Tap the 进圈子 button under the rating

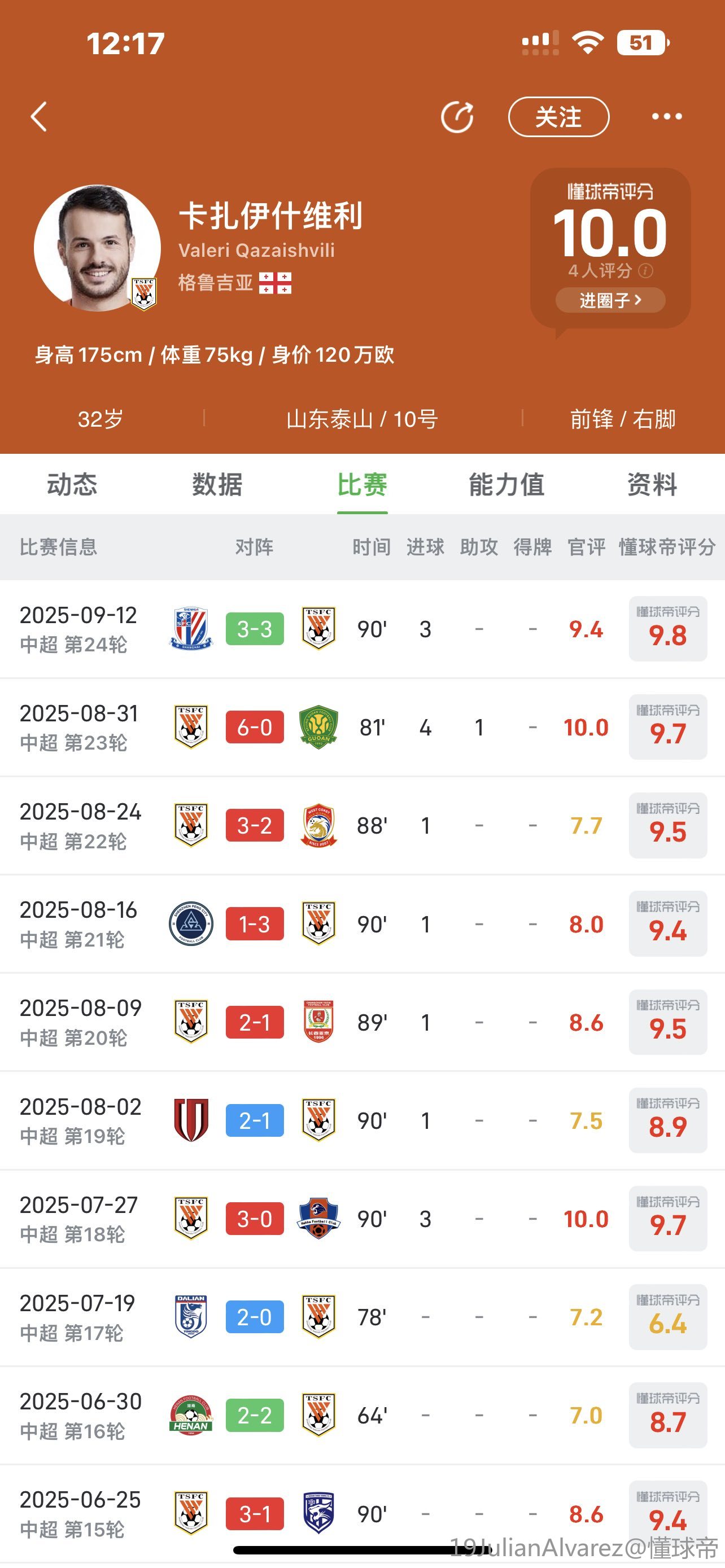(x=610, y=300)
